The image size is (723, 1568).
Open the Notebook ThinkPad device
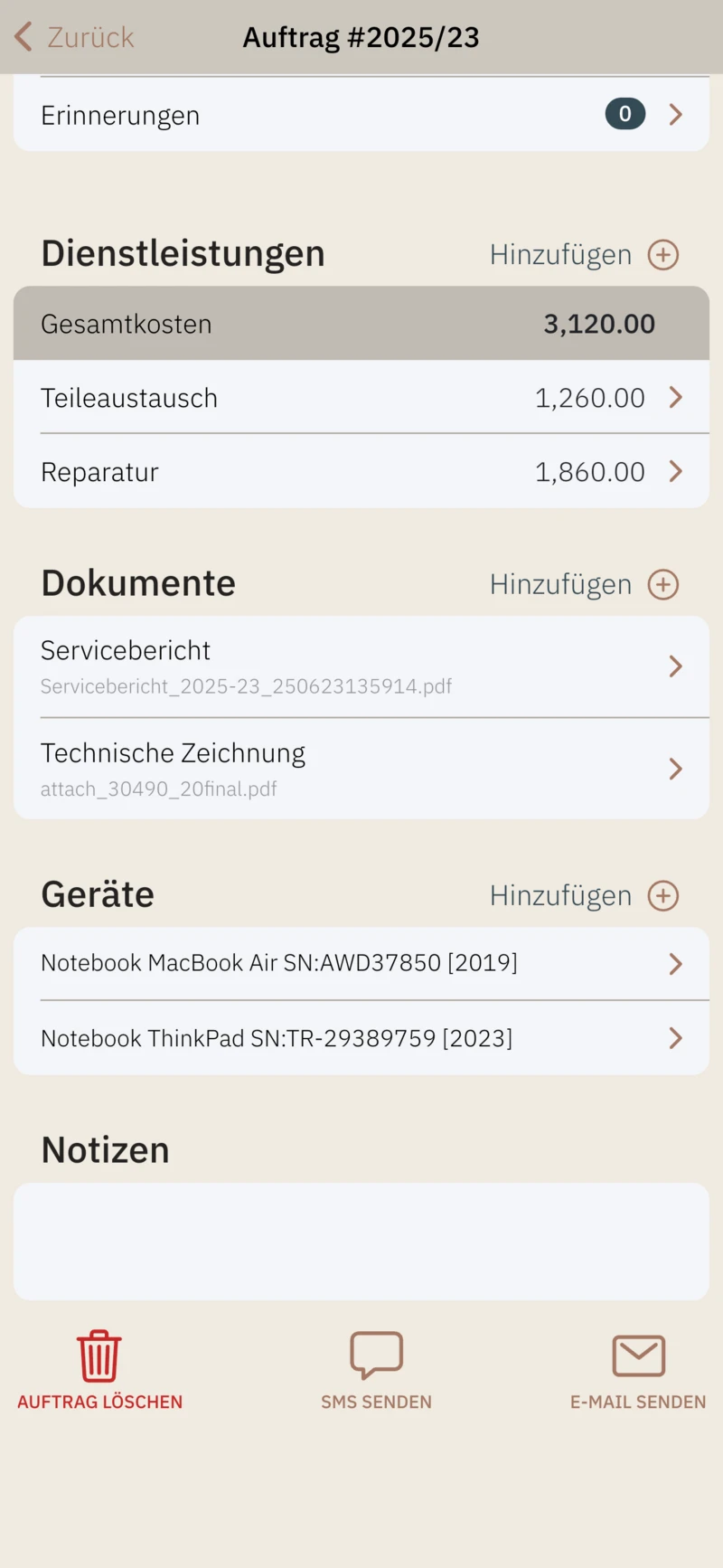[x=361, y=1038]
